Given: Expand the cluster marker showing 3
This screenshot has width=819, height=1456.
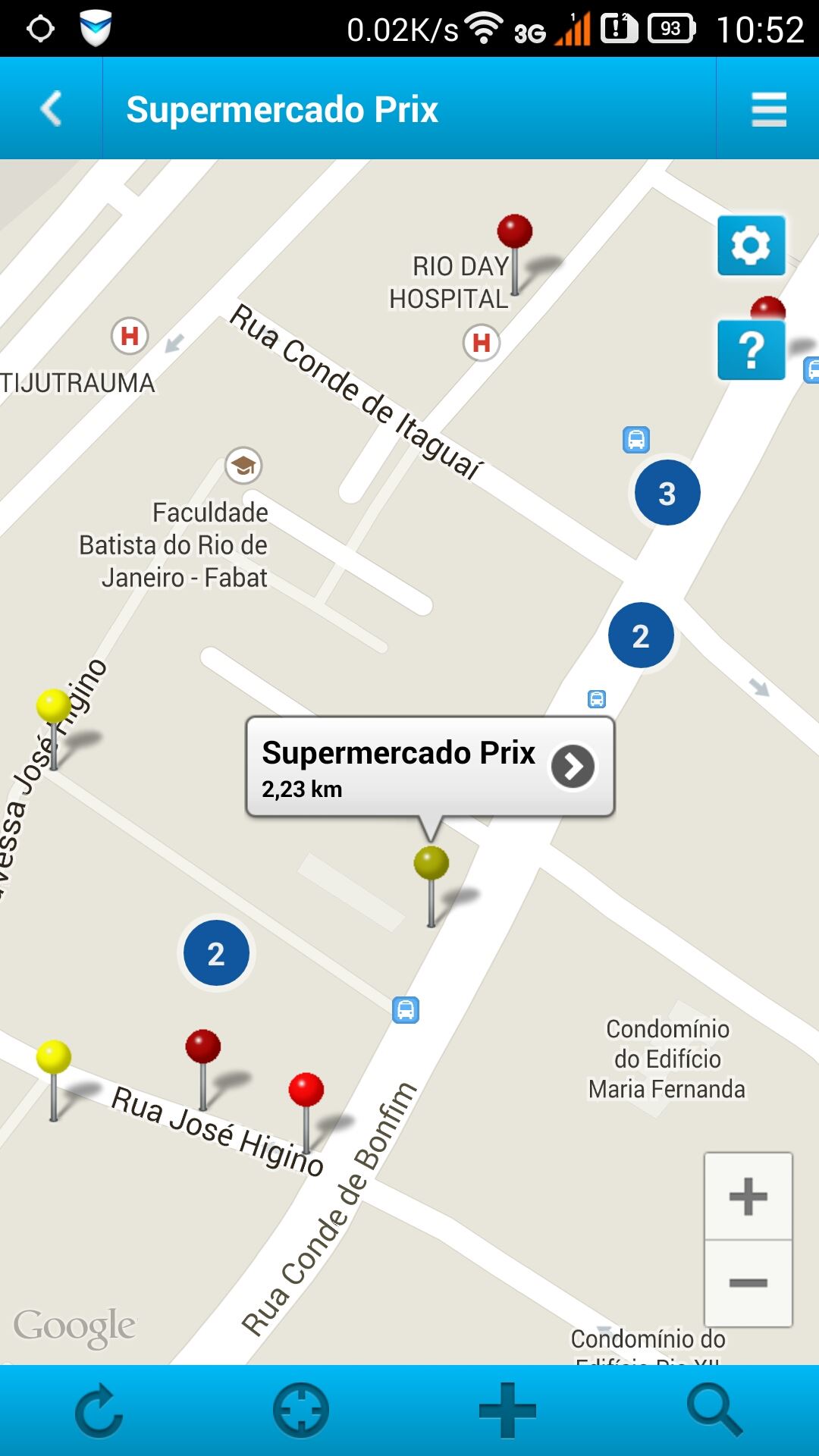Looking at the screenshot, I should pos(667,493).
